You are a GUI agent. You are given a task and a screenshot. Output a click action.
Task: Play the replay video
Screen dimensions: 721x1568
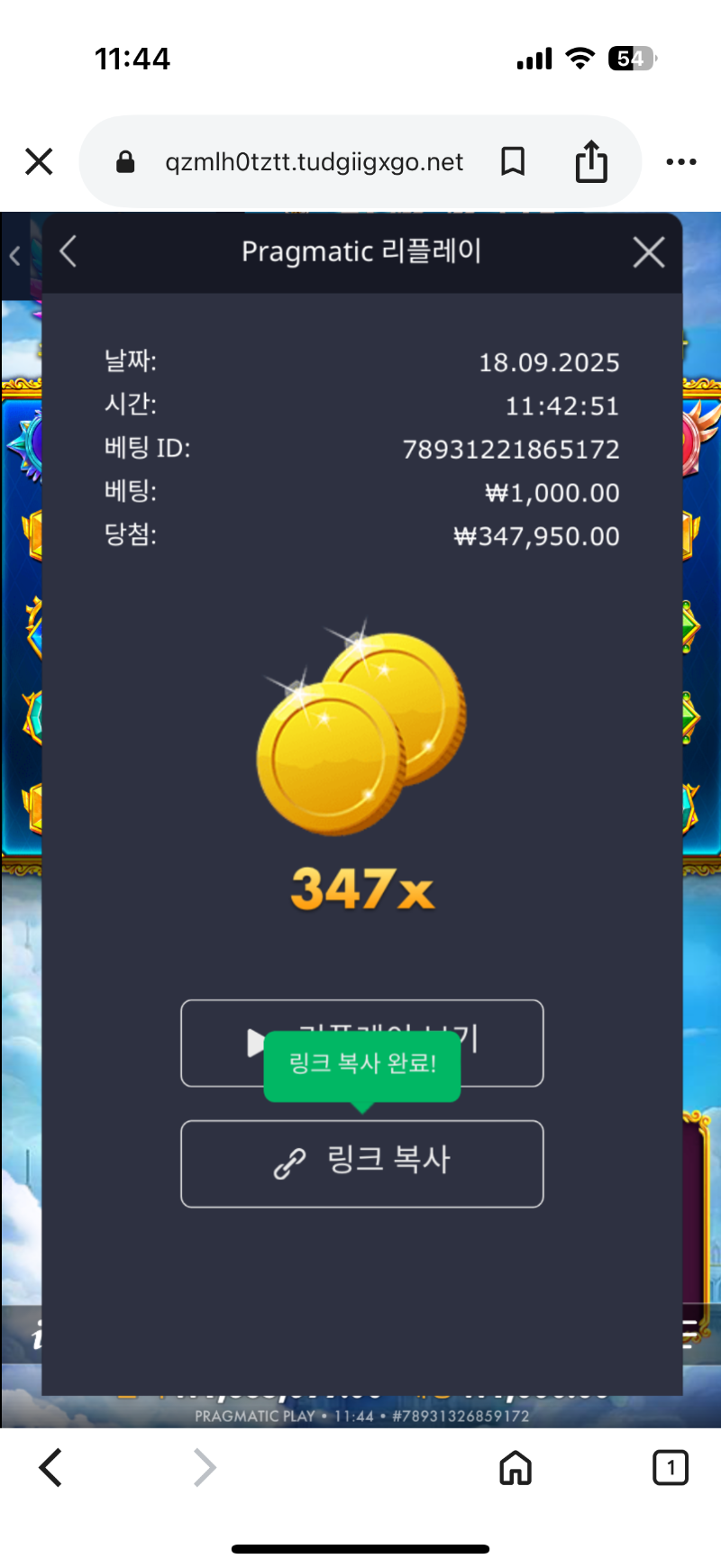(x=362, y=1043)
